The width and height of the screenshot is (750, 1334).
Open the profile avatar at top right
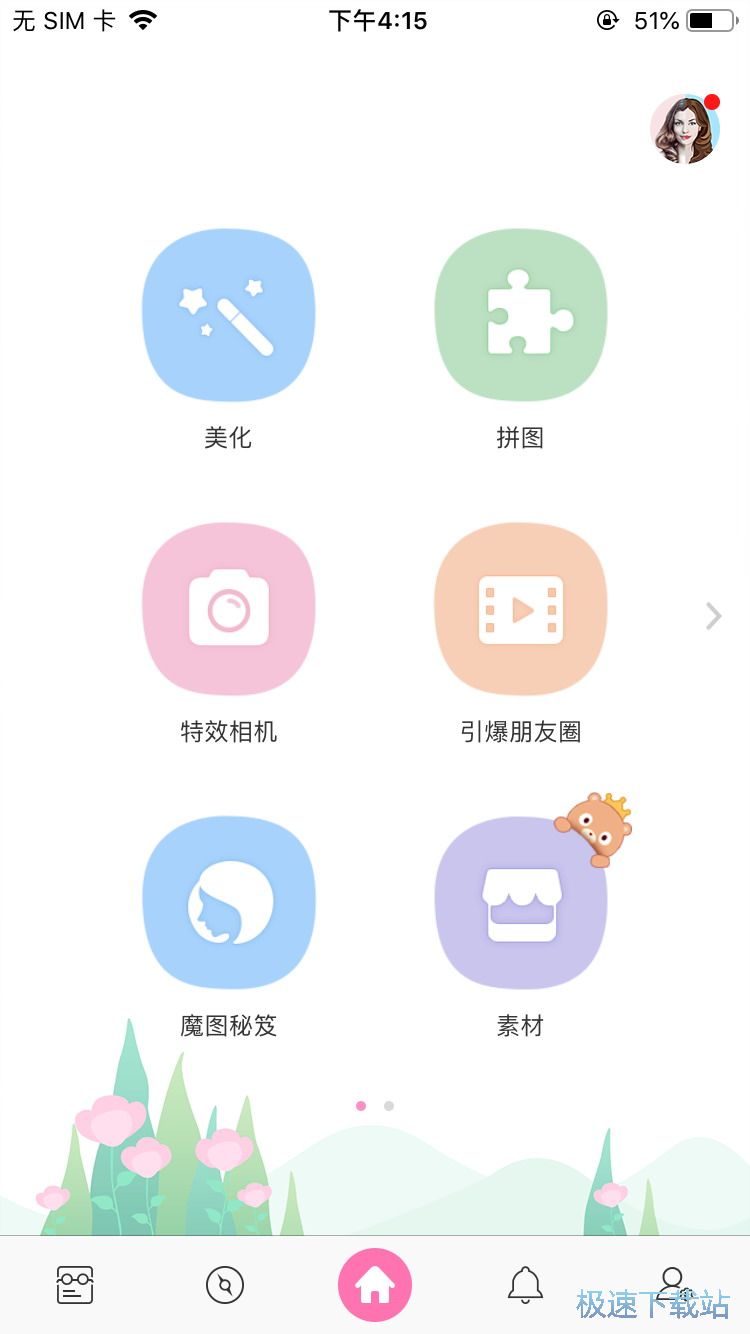684,130
